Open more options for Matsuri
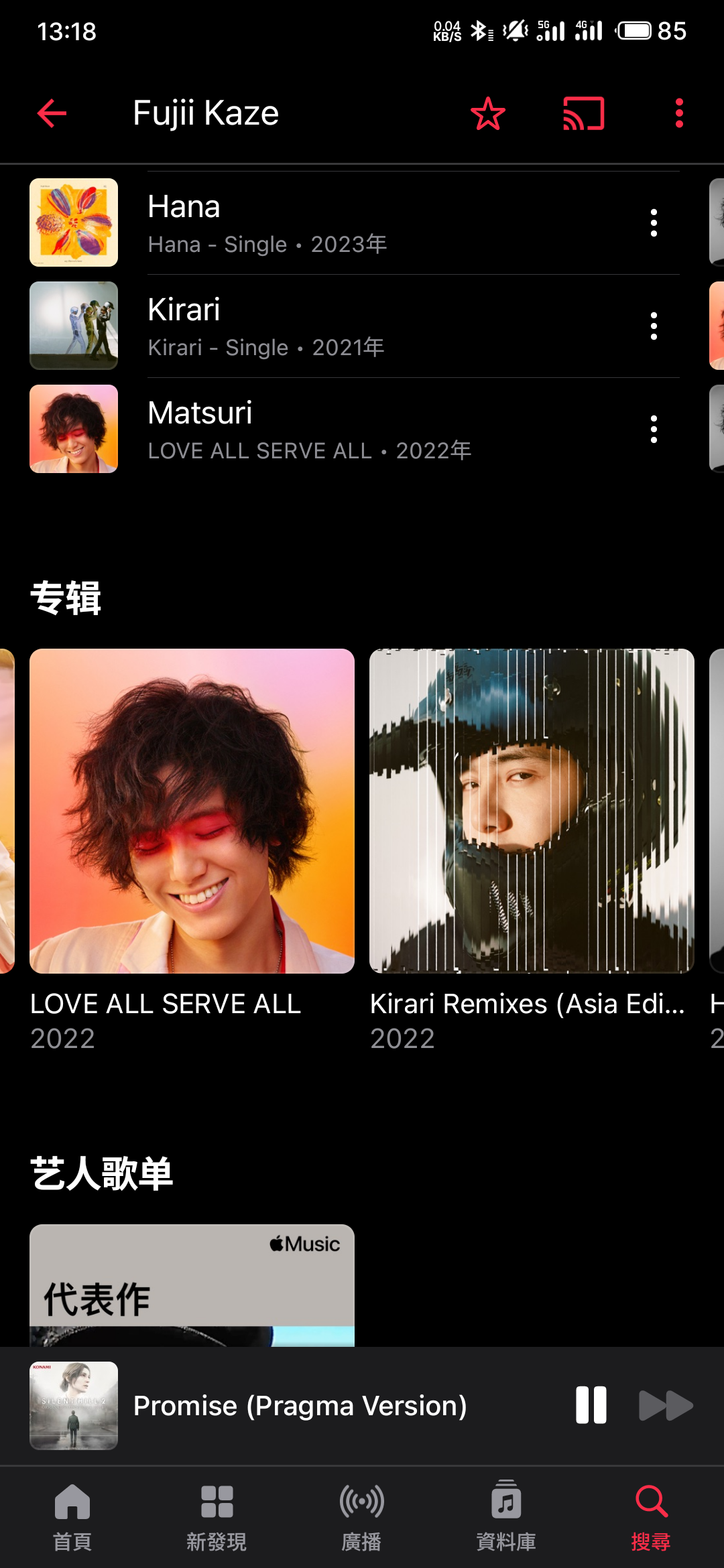This screenshot has width=724, height=1568. [654, 429]
